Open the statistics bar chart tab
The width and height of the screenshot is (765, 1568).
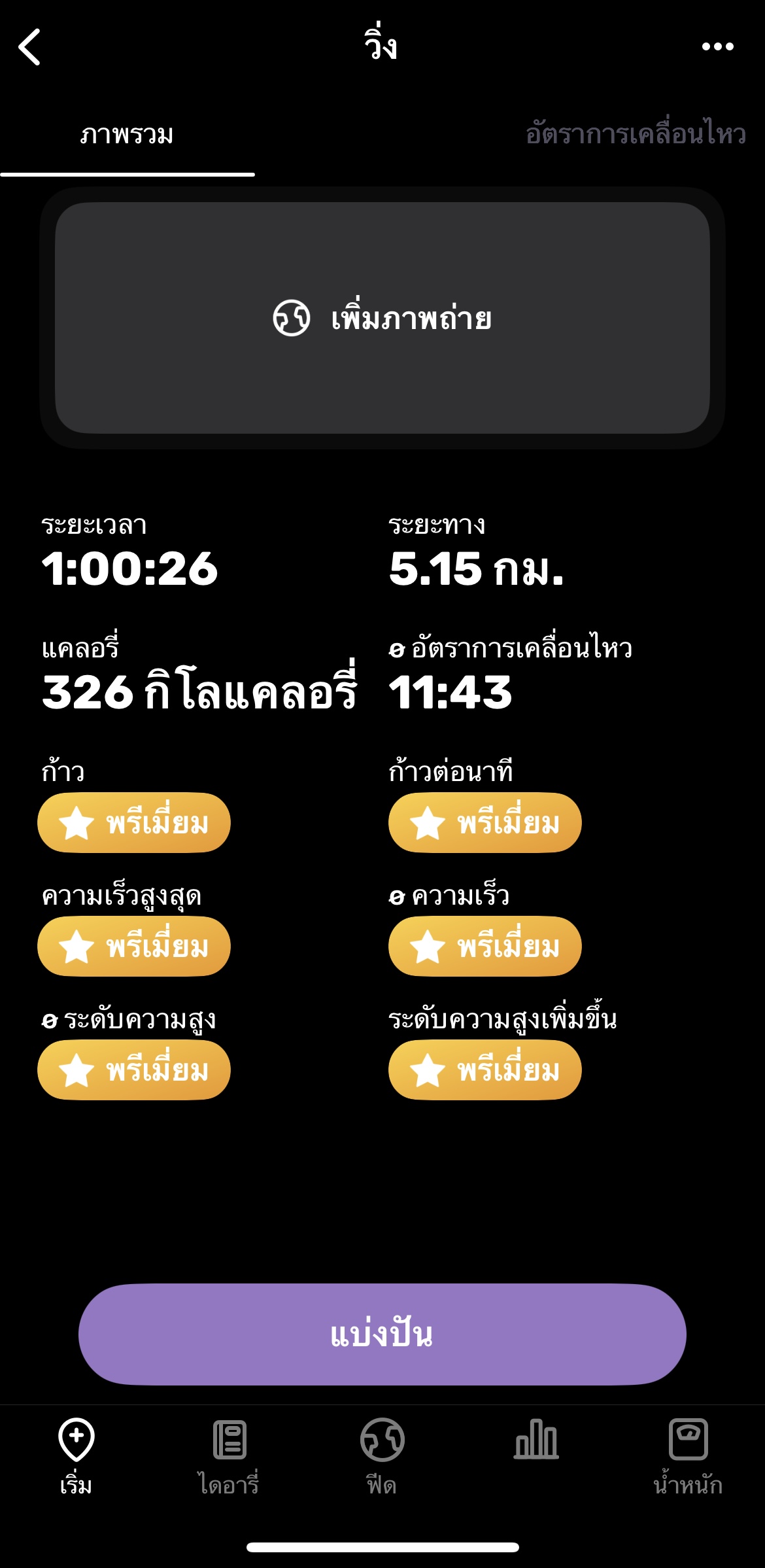536,1439
